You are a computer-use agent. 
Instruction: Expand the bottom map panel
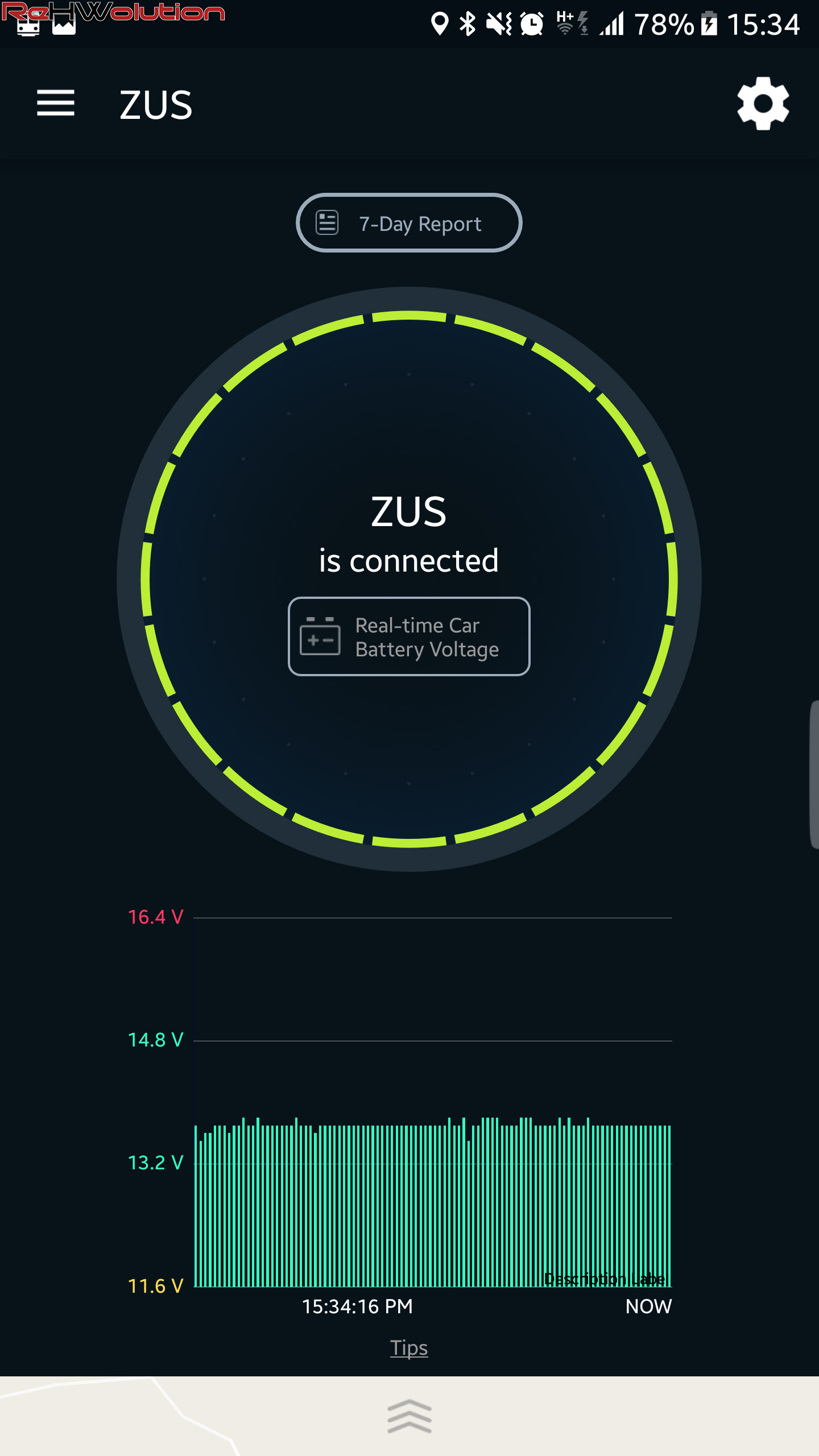tap(409, 1416)
